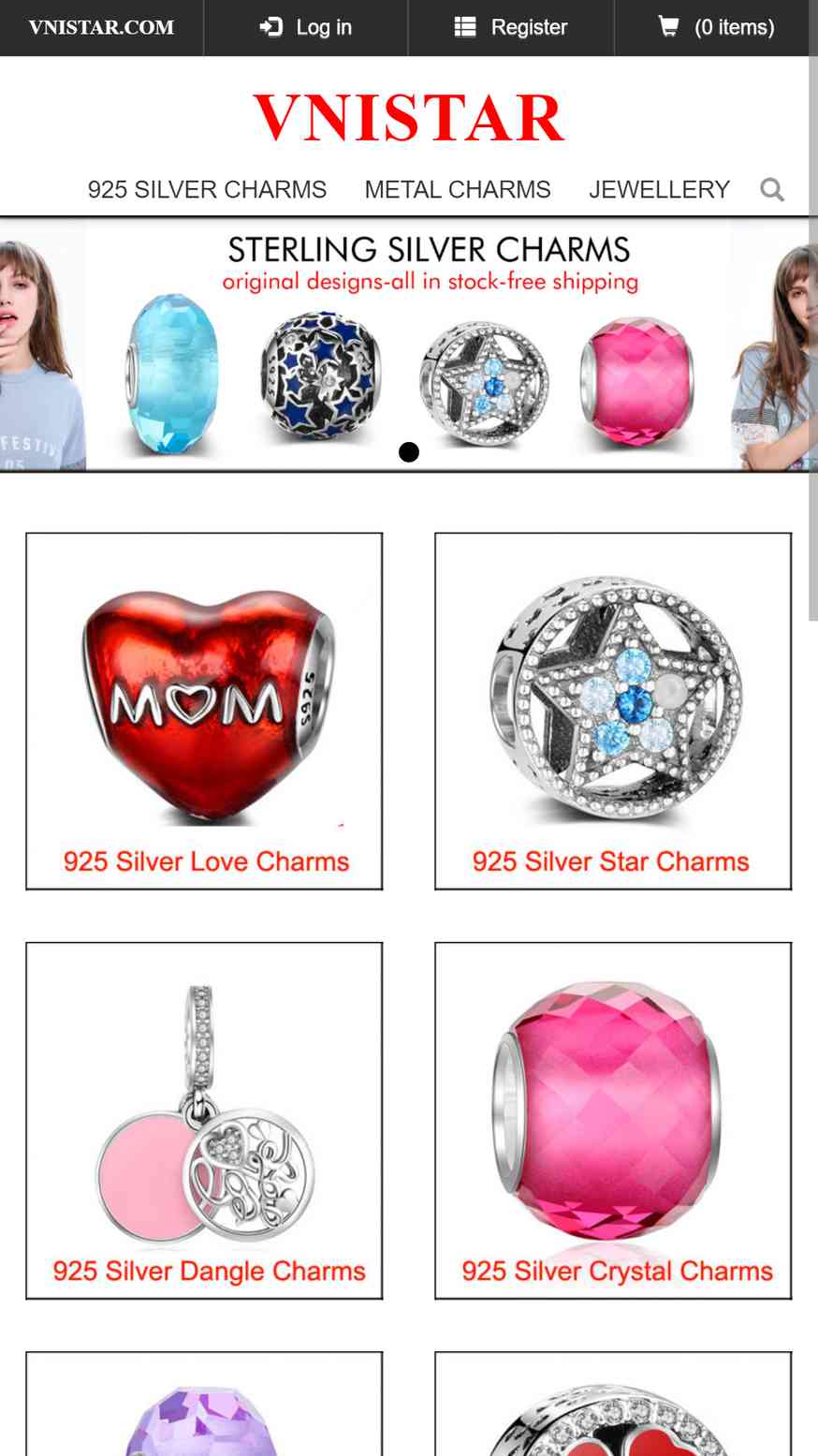Open the Jewellery menu
Viewport: 818px width, 1456px height.
click(659, 189)
